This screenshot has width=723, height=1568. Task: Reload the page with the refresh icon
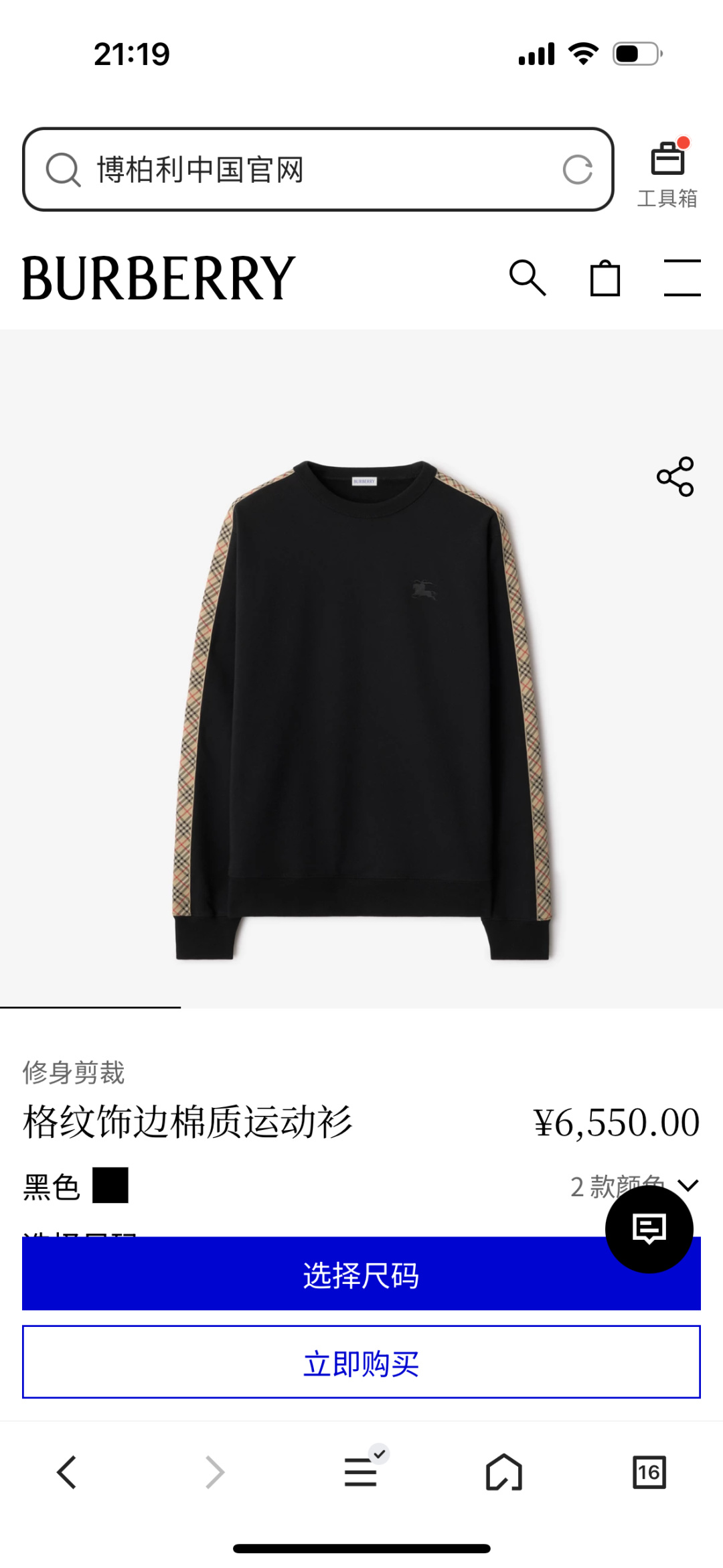[x=577, y=169]
